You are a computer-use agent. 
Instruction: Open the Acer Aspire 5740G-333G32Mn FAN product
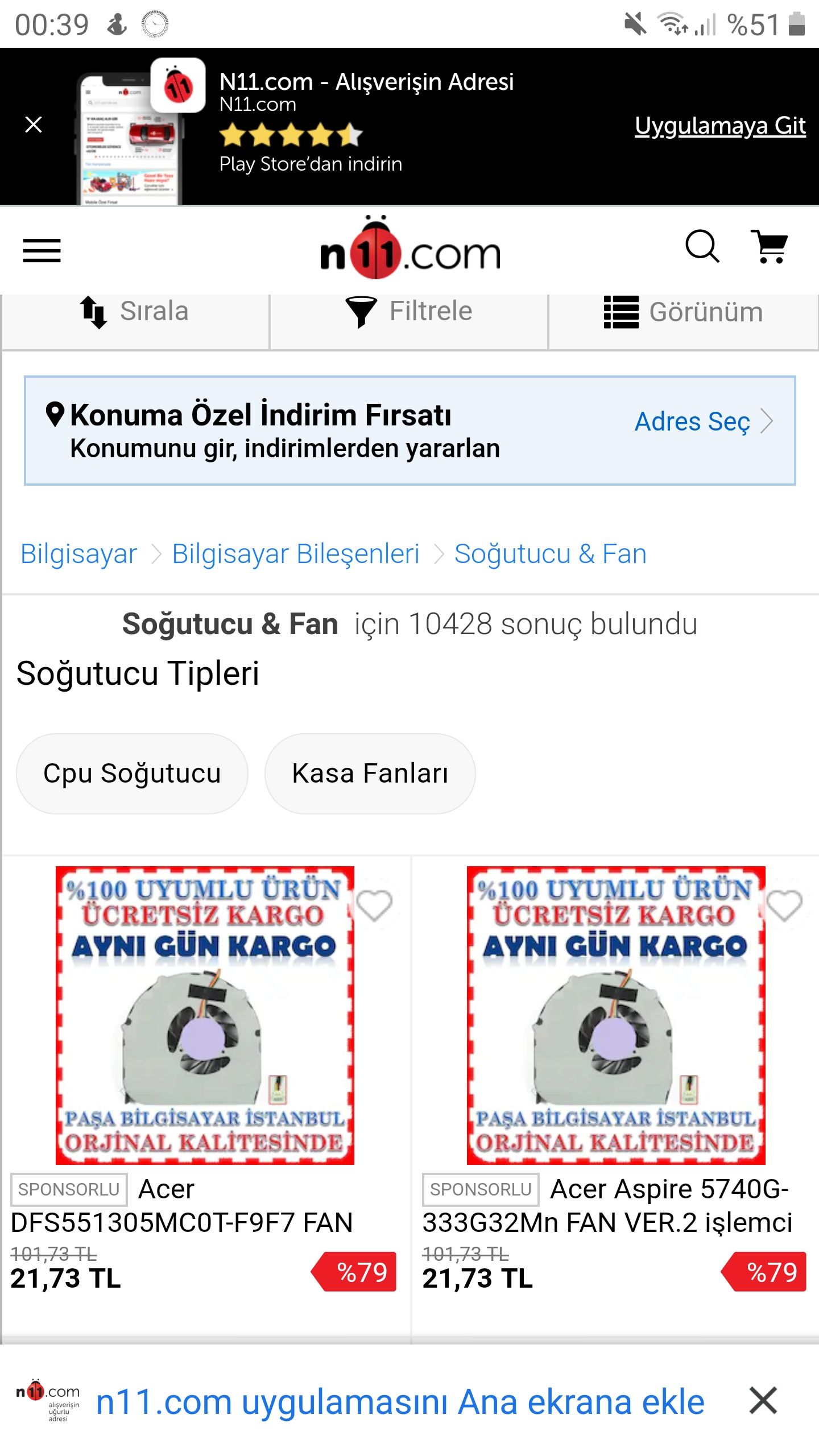(616, 1015)
